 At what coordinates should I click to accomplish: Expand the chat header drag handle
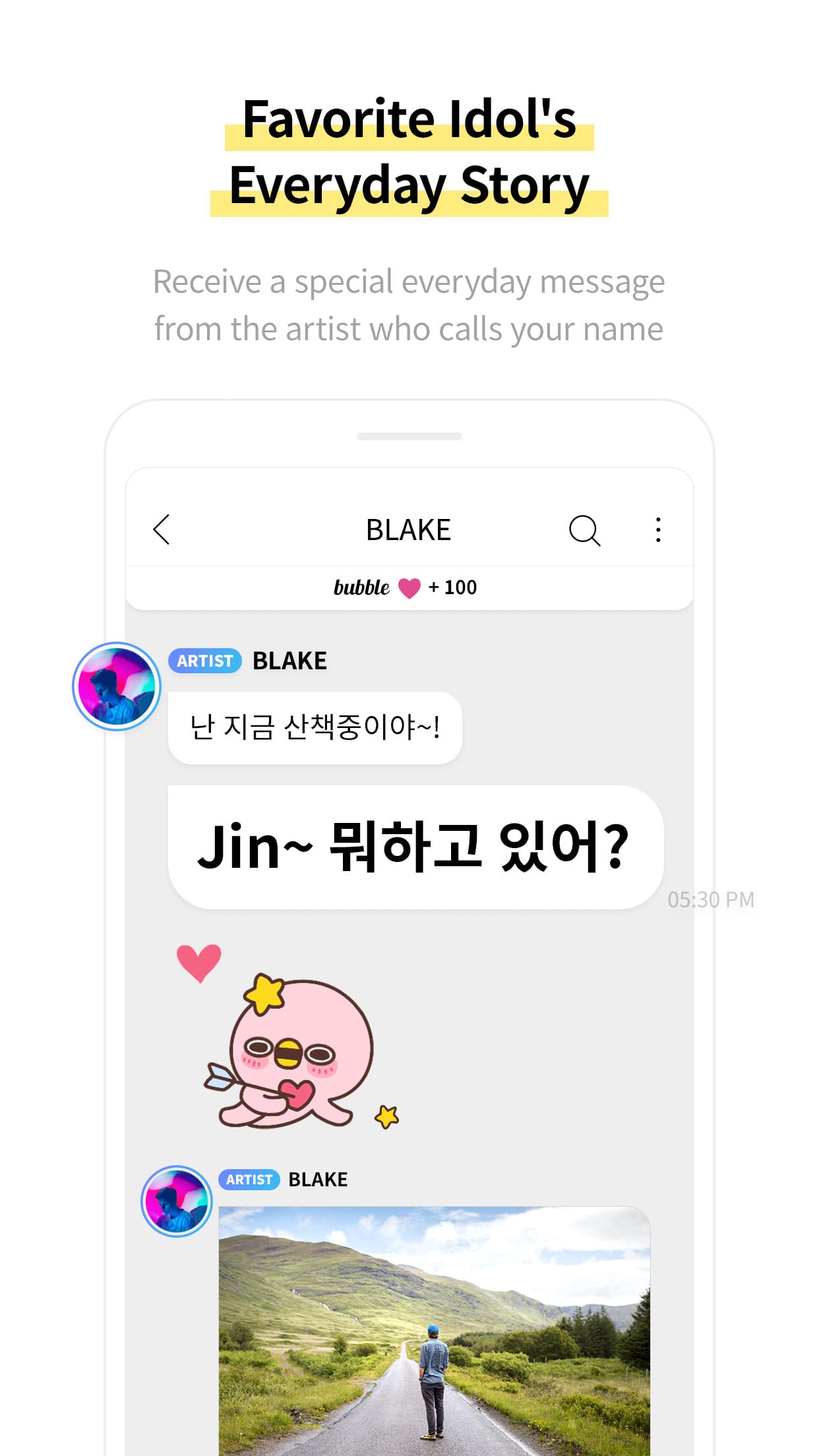[x=409, y=435]
